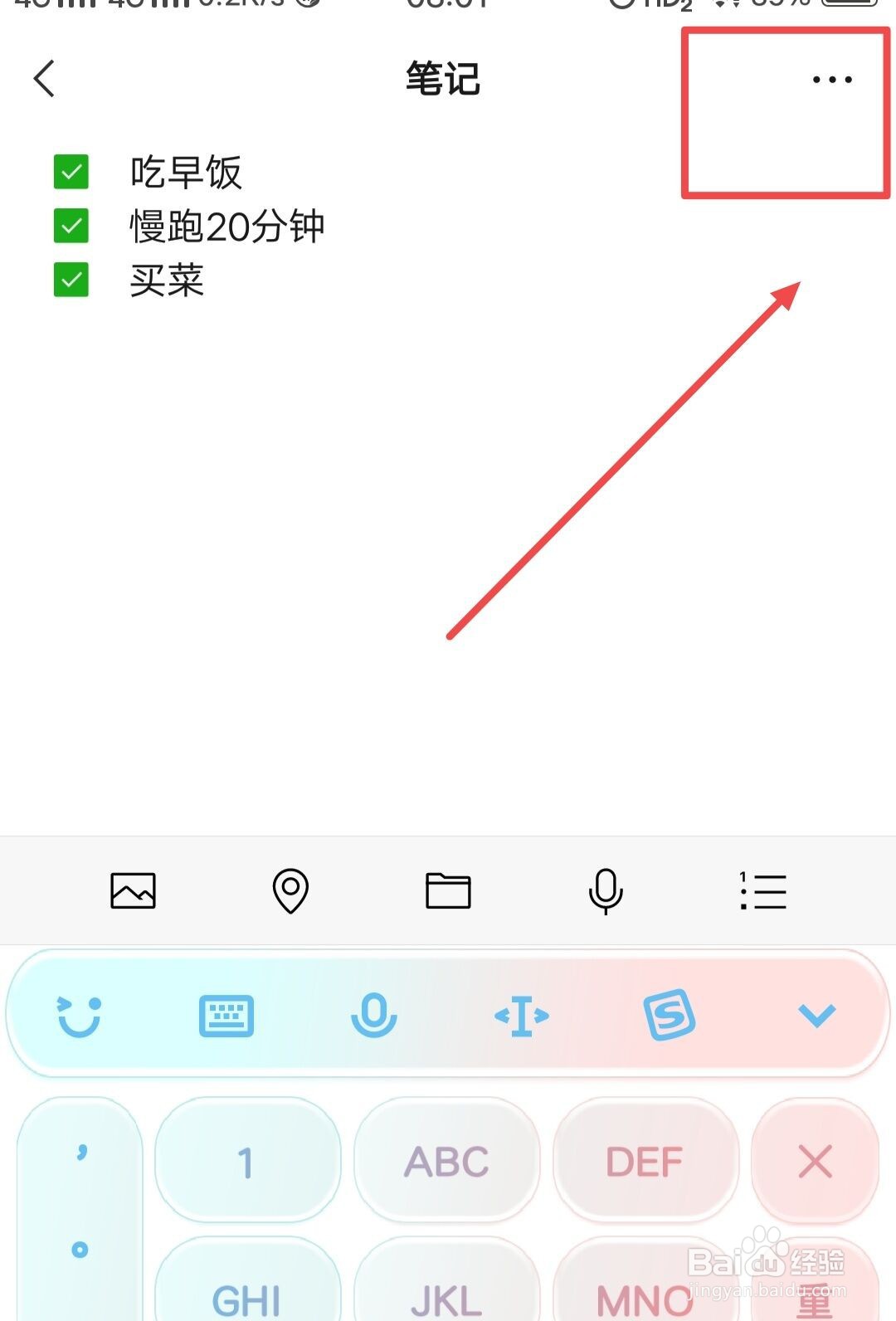Tap the ABC keyboard key
Screen dimensions: 896x1321
[447, 1162]
